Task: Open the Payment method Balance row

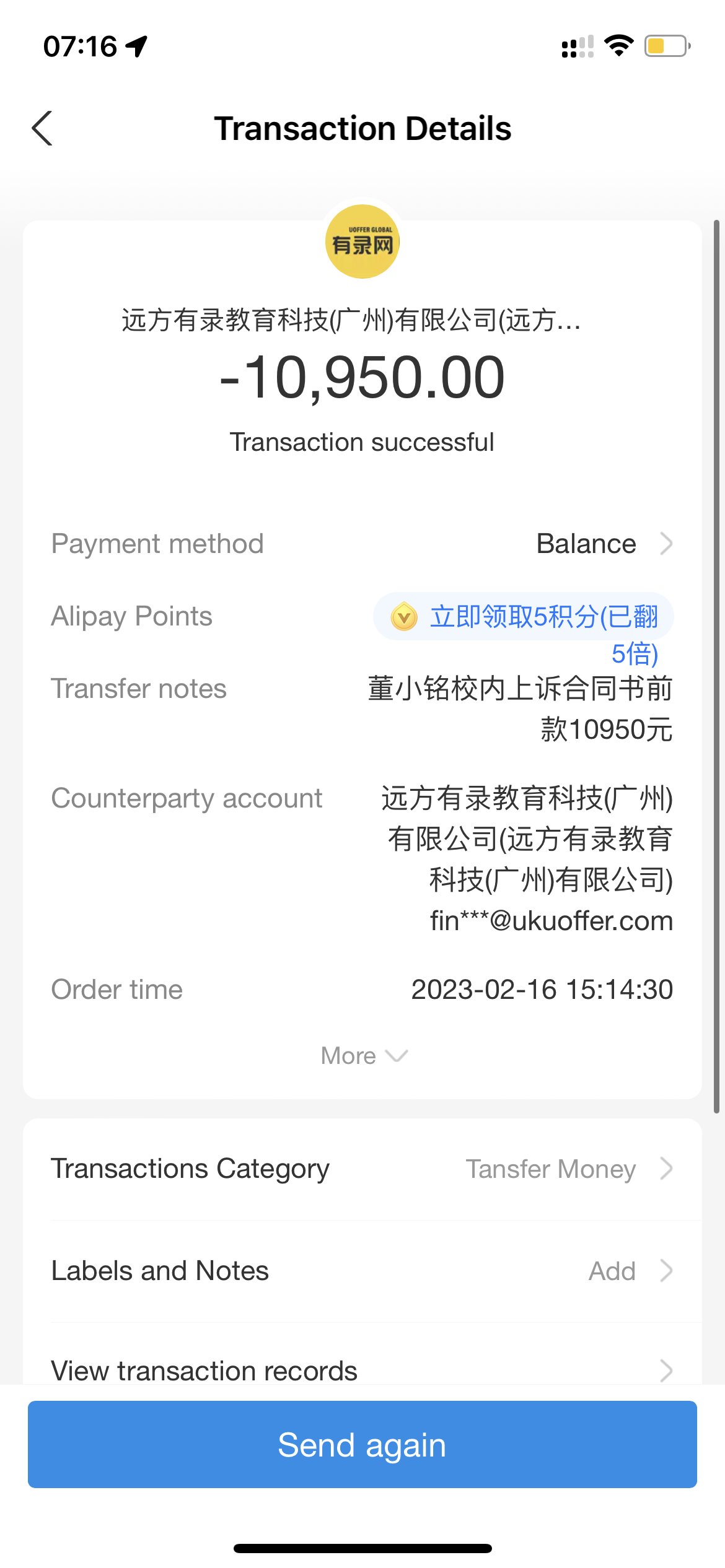Action: coord(604,544)
